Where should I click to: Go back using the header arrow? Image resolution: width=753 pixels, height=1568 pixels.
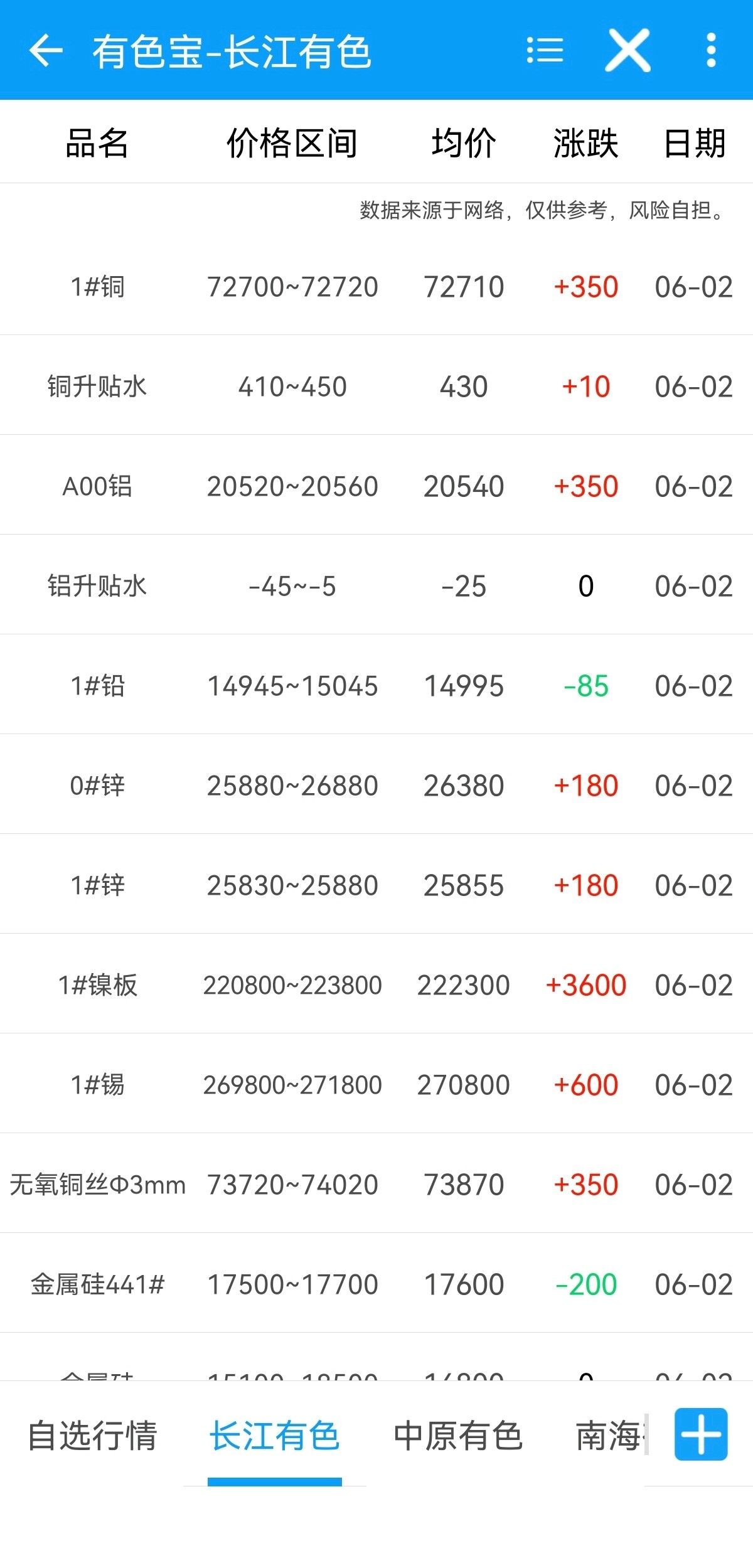(x=46, y=50)
